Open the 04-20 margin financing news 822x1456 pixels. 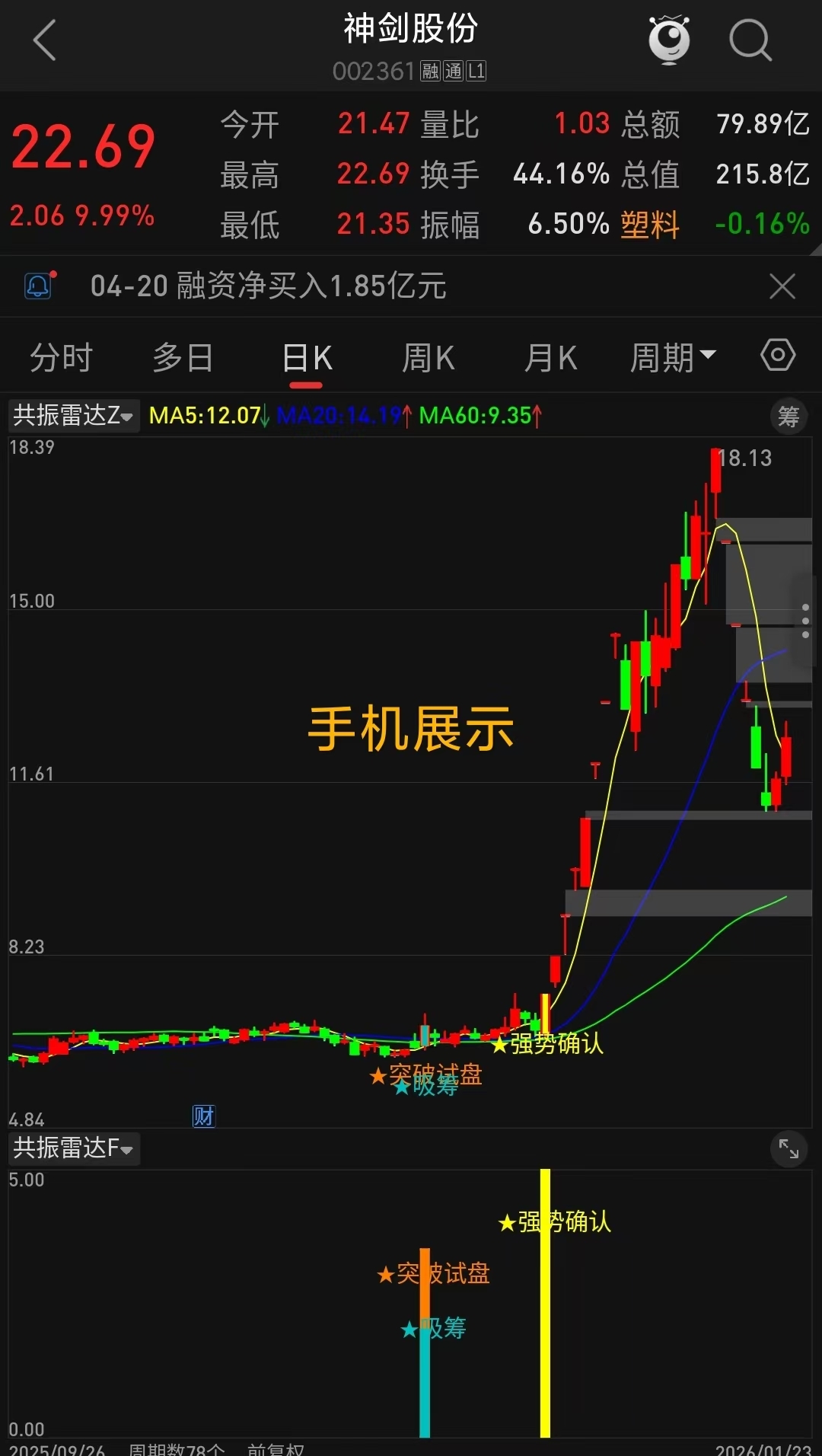[x=268, y=286]
